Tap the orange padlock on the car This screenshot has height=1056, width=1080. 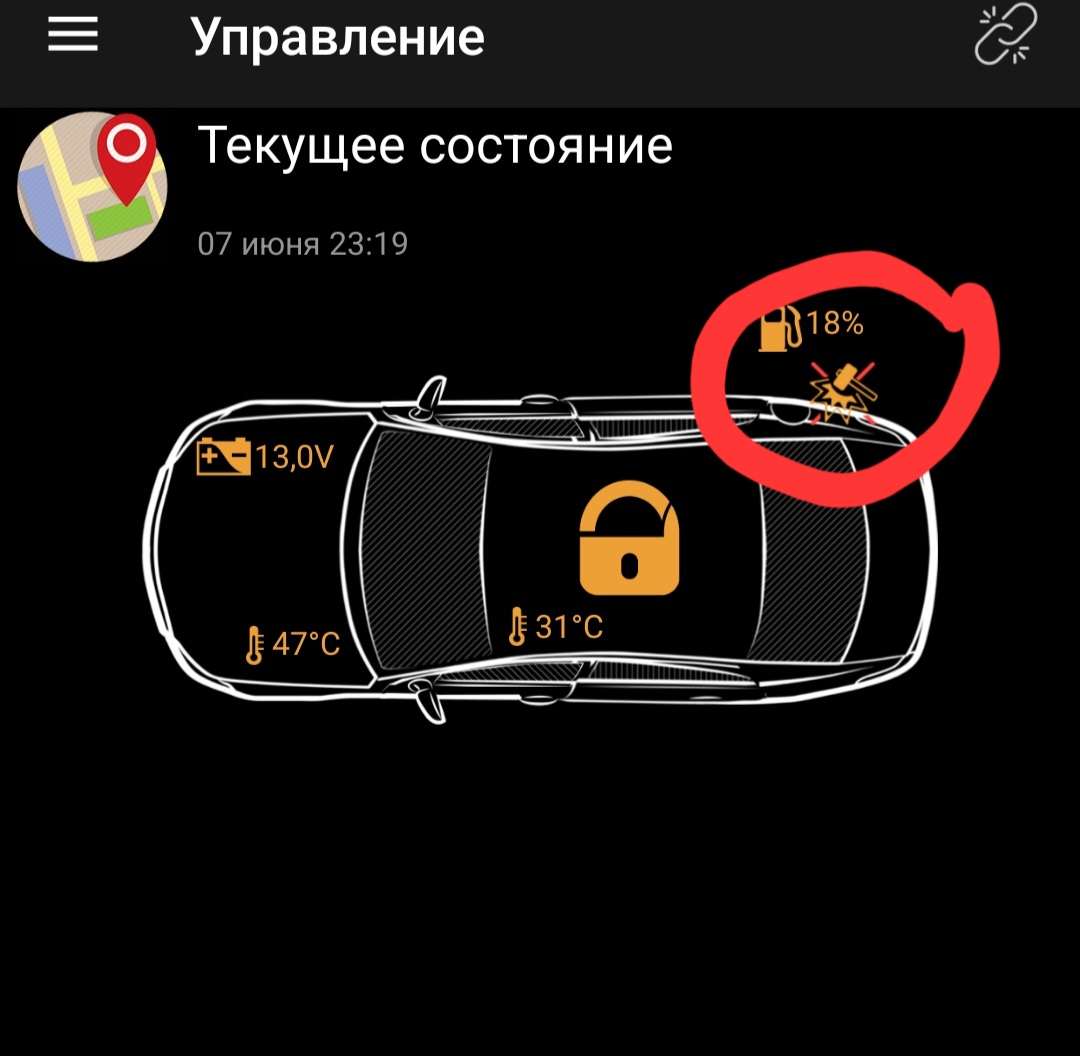click(x=629, y=539)
